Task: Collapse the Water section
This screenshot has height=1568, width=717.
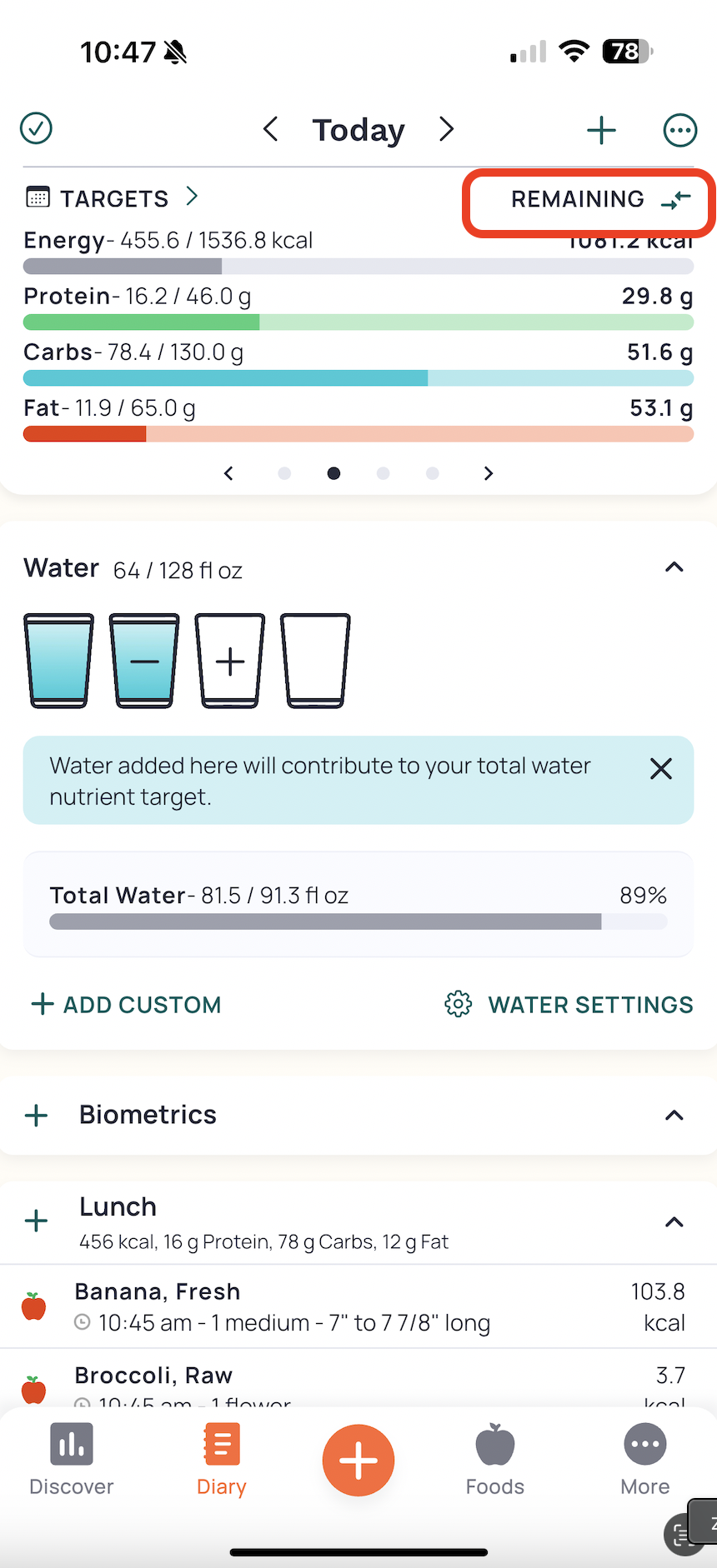Action: pyautogui.click(x=674, y=567)
